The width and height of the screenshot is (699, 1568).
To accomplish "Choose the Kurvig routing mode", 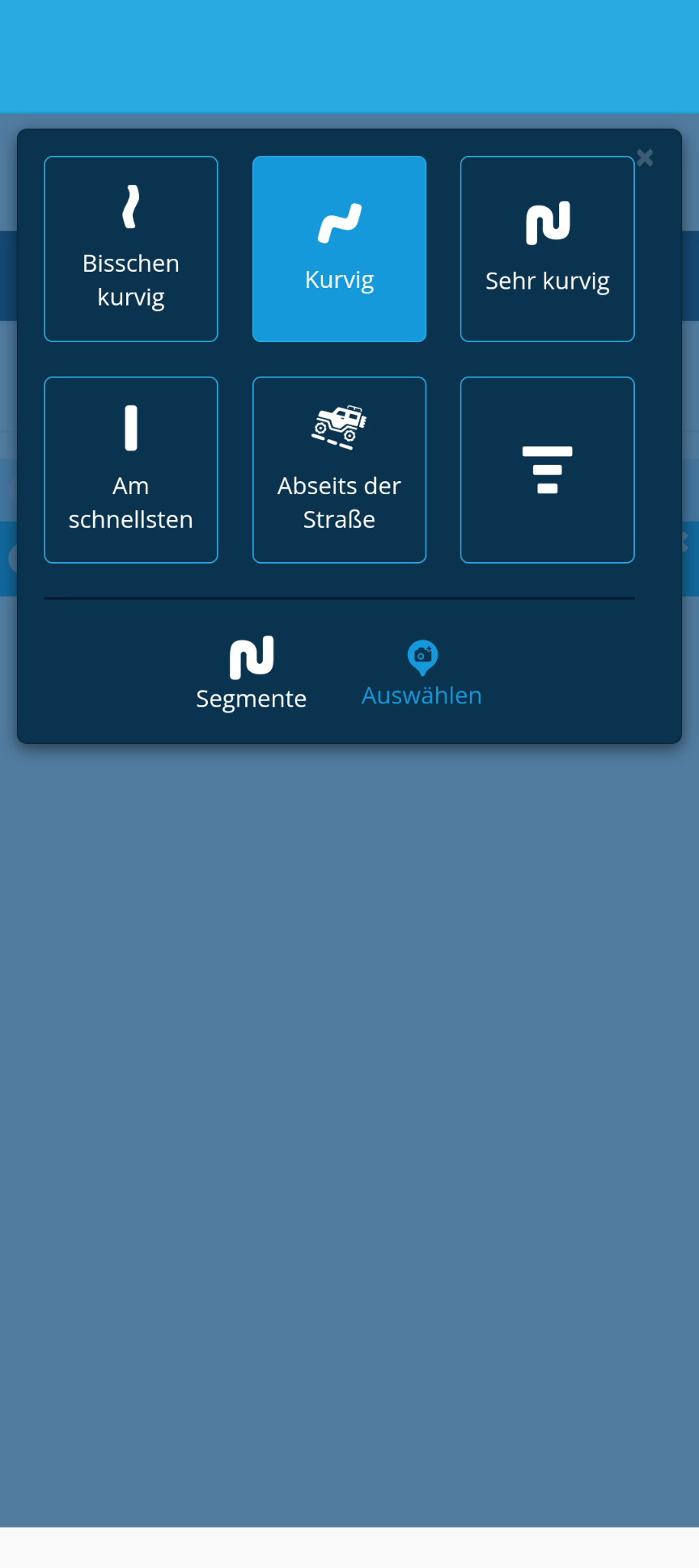I will 339,249.
